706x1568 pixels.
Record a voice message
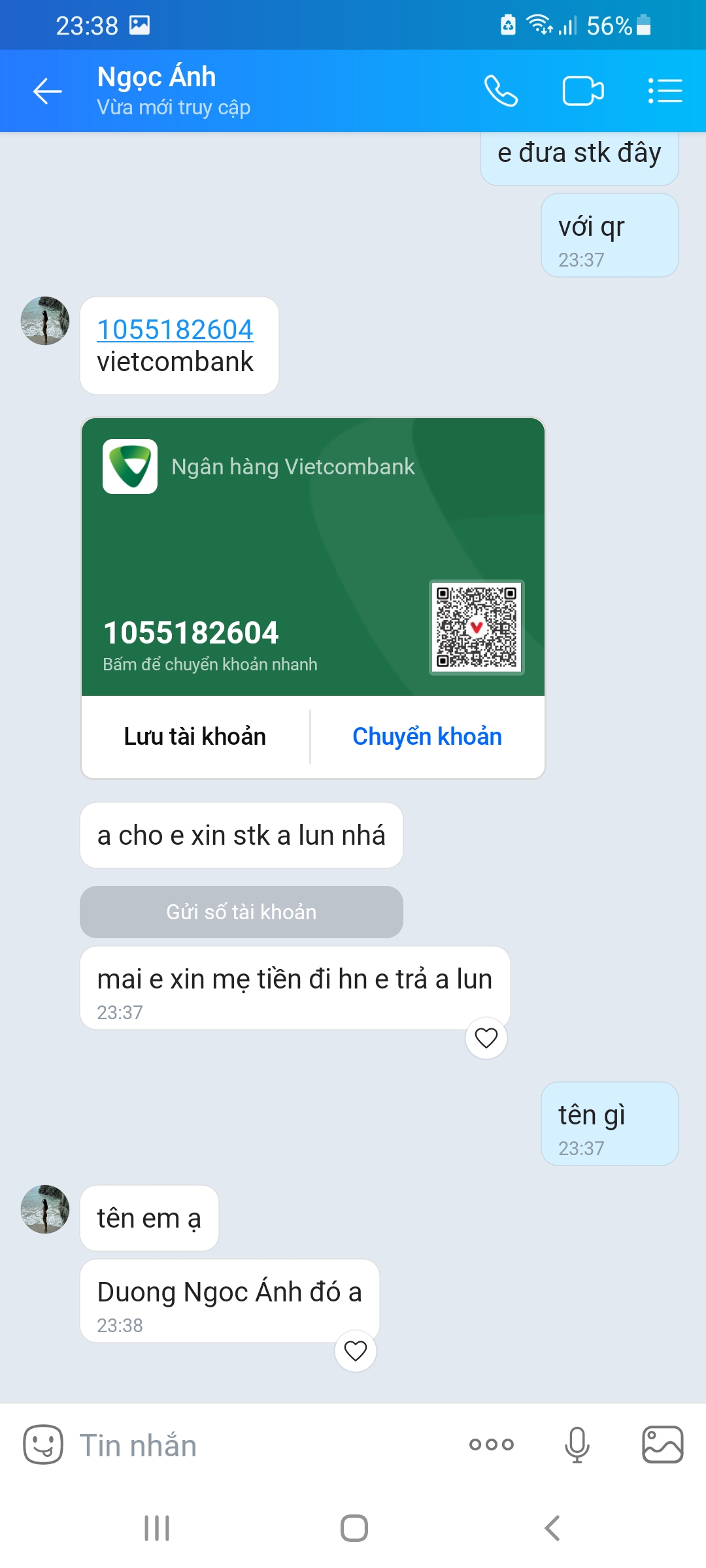[577, 1445]
